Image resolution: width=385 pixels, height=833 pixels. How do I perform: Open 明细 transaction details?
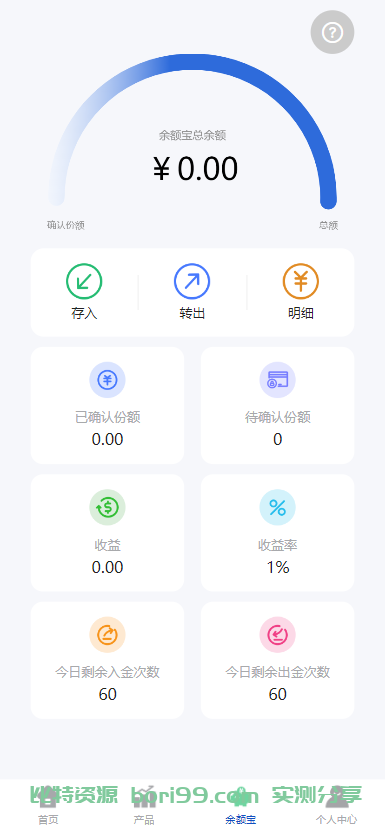(301, 292)
